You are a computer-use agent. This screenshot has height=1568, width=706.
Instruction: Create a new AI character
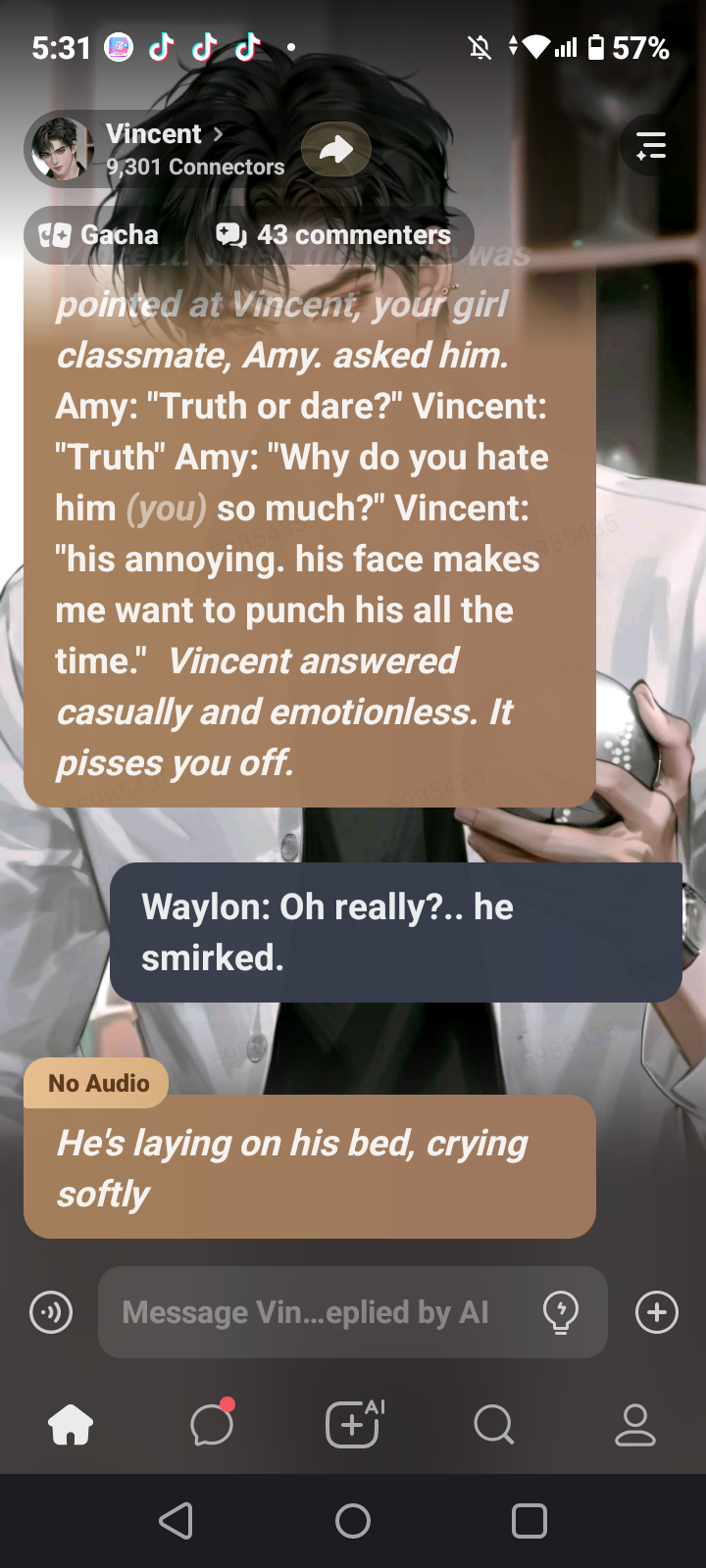(x=353, y=1425)
